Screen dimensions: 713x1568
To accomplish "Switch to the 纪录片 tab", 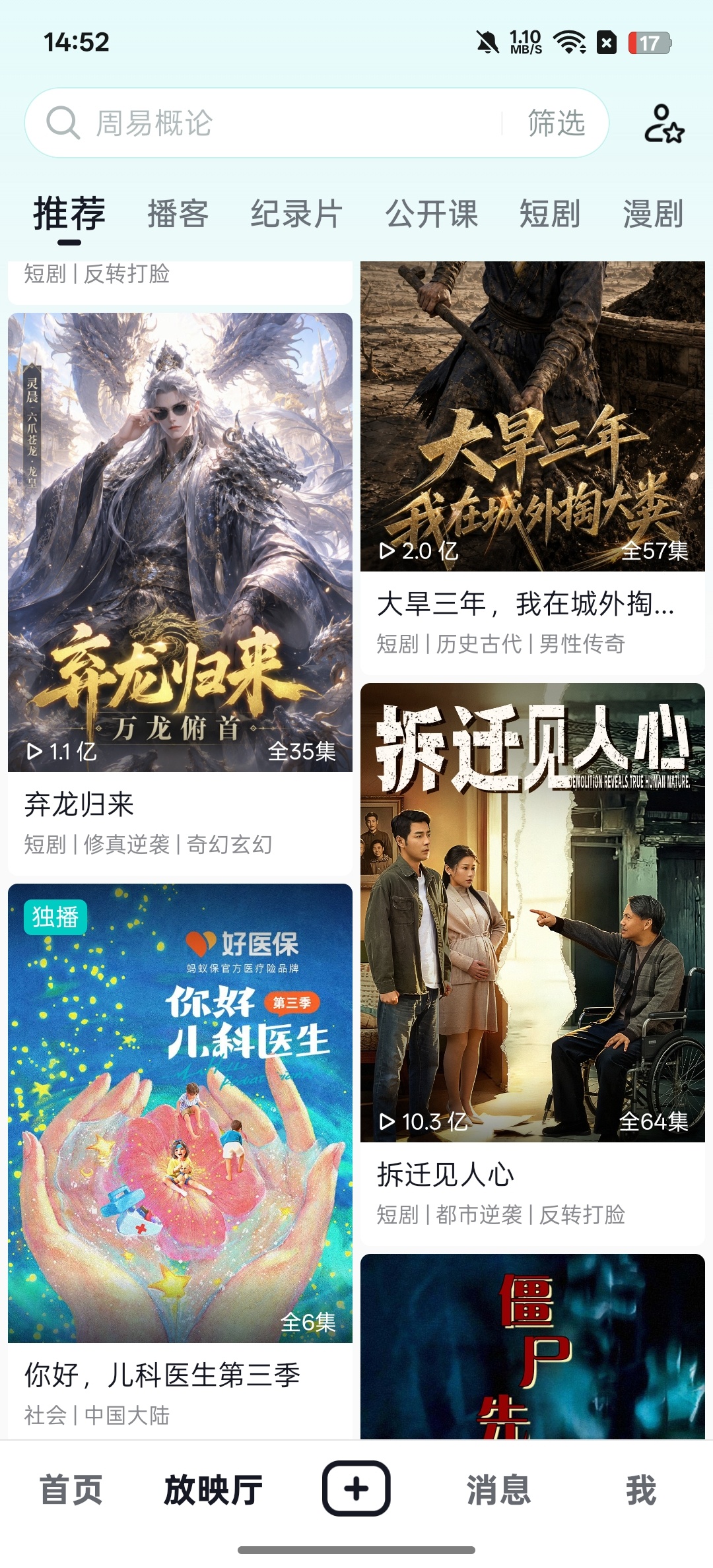I will (296, 214).
